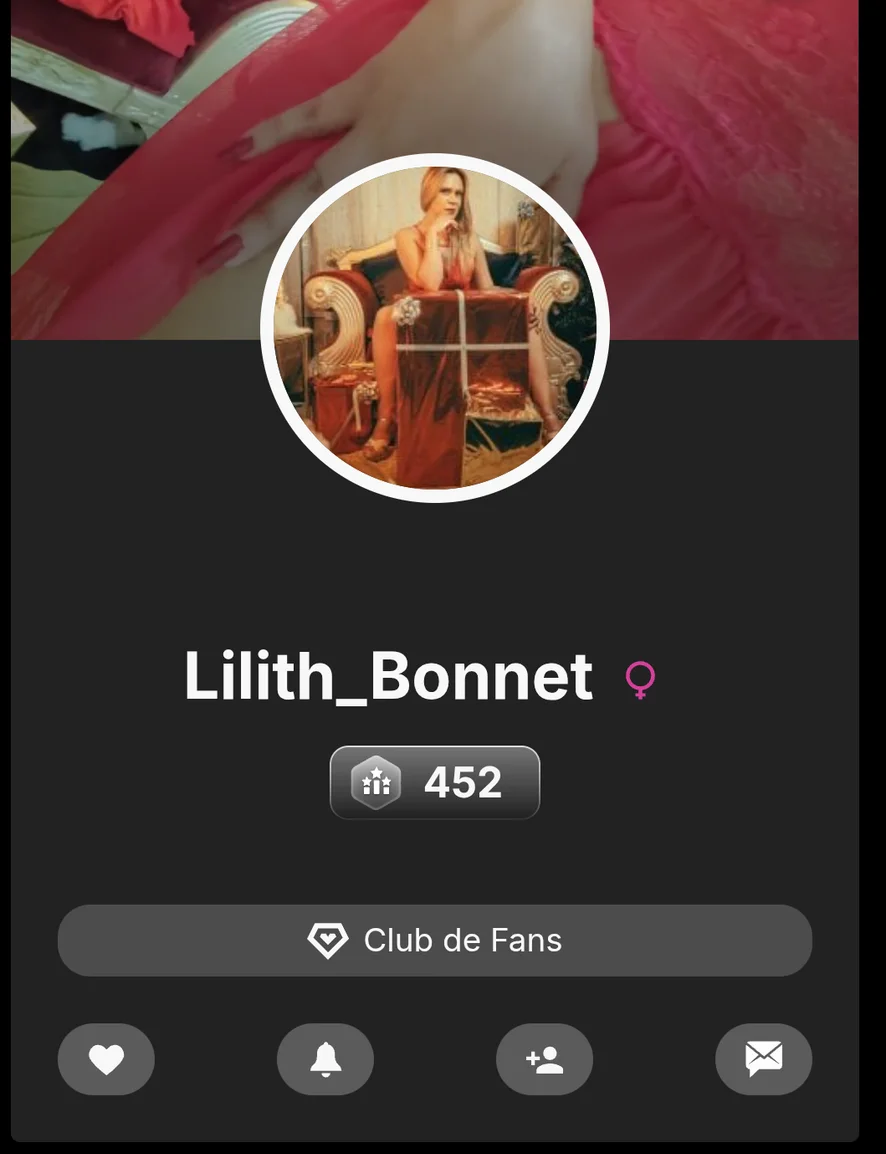View the level 452 badge
Viewport: 886px width, 1154px height.
pyautogui.click(x=435, y=782)
